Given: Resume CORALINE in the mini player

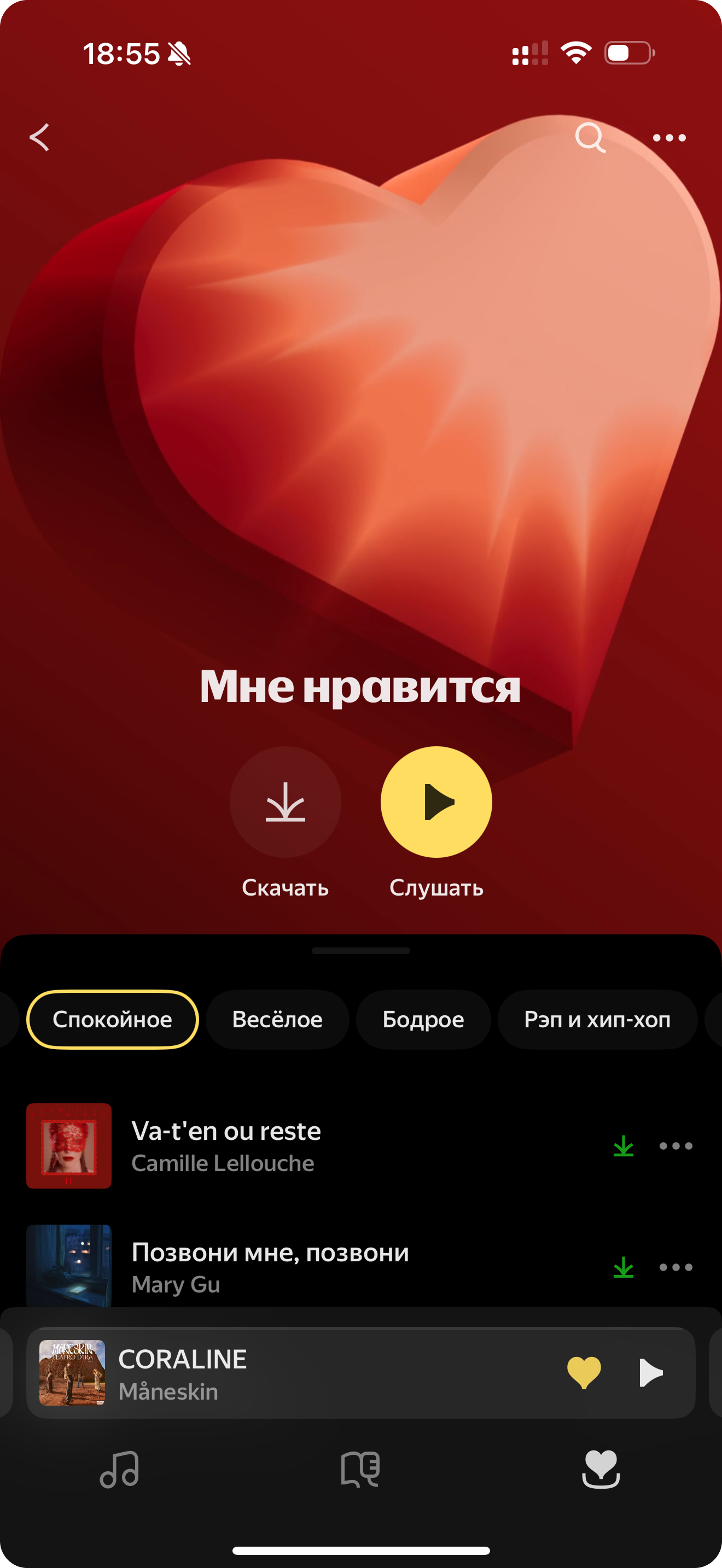Looking at the screenshot, I should [x=651, y=1373].
